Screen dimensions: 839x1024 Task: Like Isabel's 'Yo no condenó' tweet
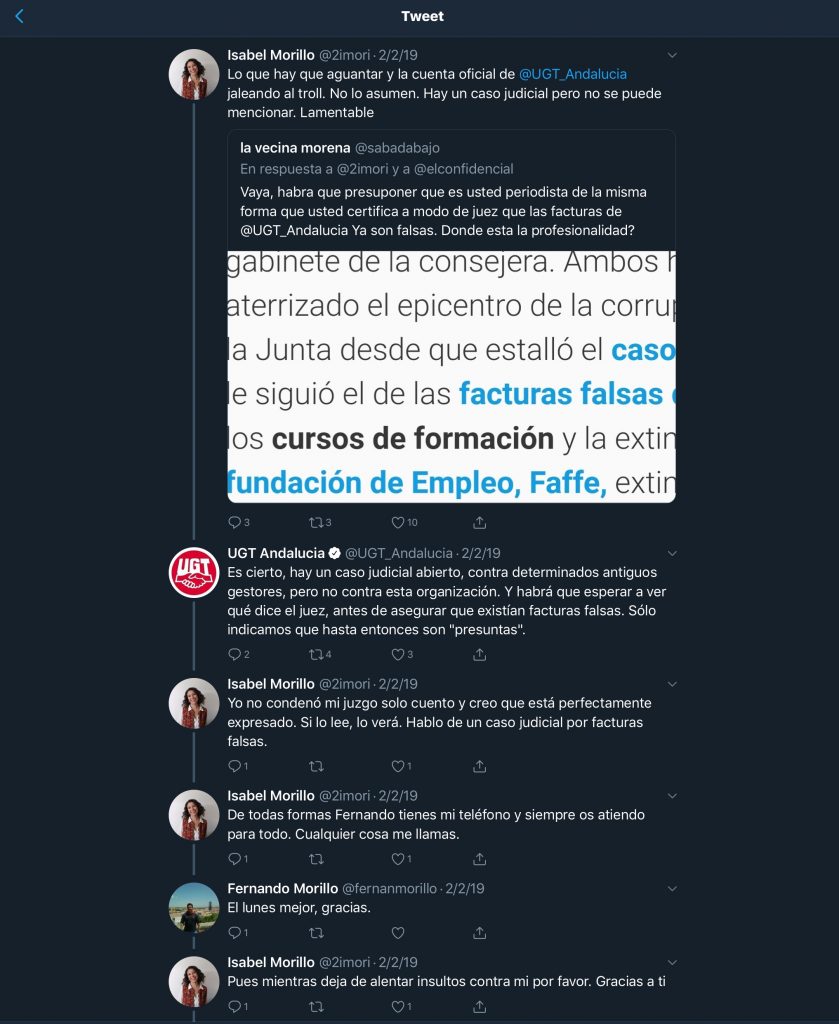(x=398, y=766)
